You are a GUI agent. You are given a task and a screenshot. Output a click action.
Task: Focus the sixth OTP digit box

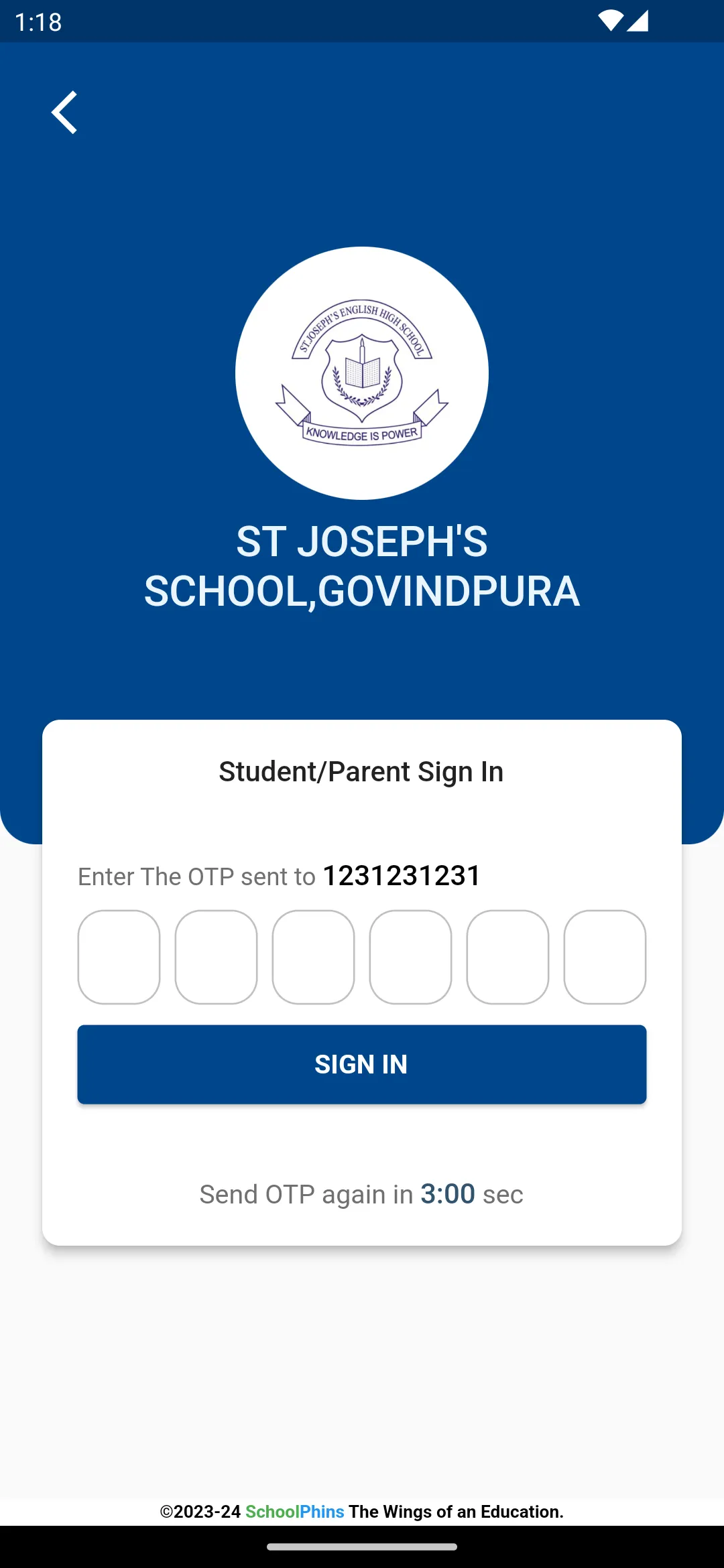pyautogui.click(x=605, y=957)
